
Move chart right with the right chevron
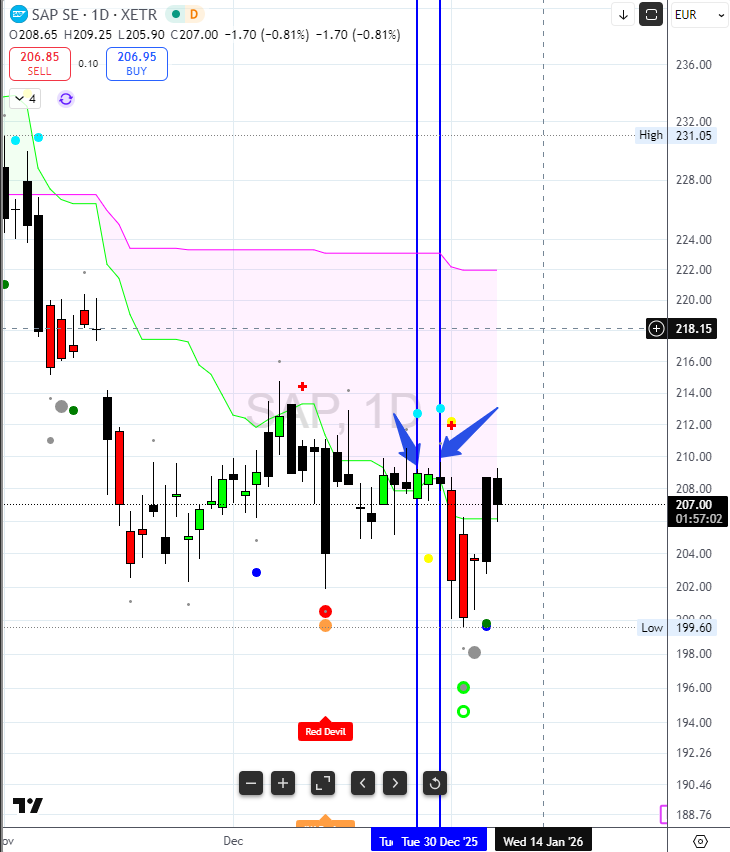(x=395, y=783)
